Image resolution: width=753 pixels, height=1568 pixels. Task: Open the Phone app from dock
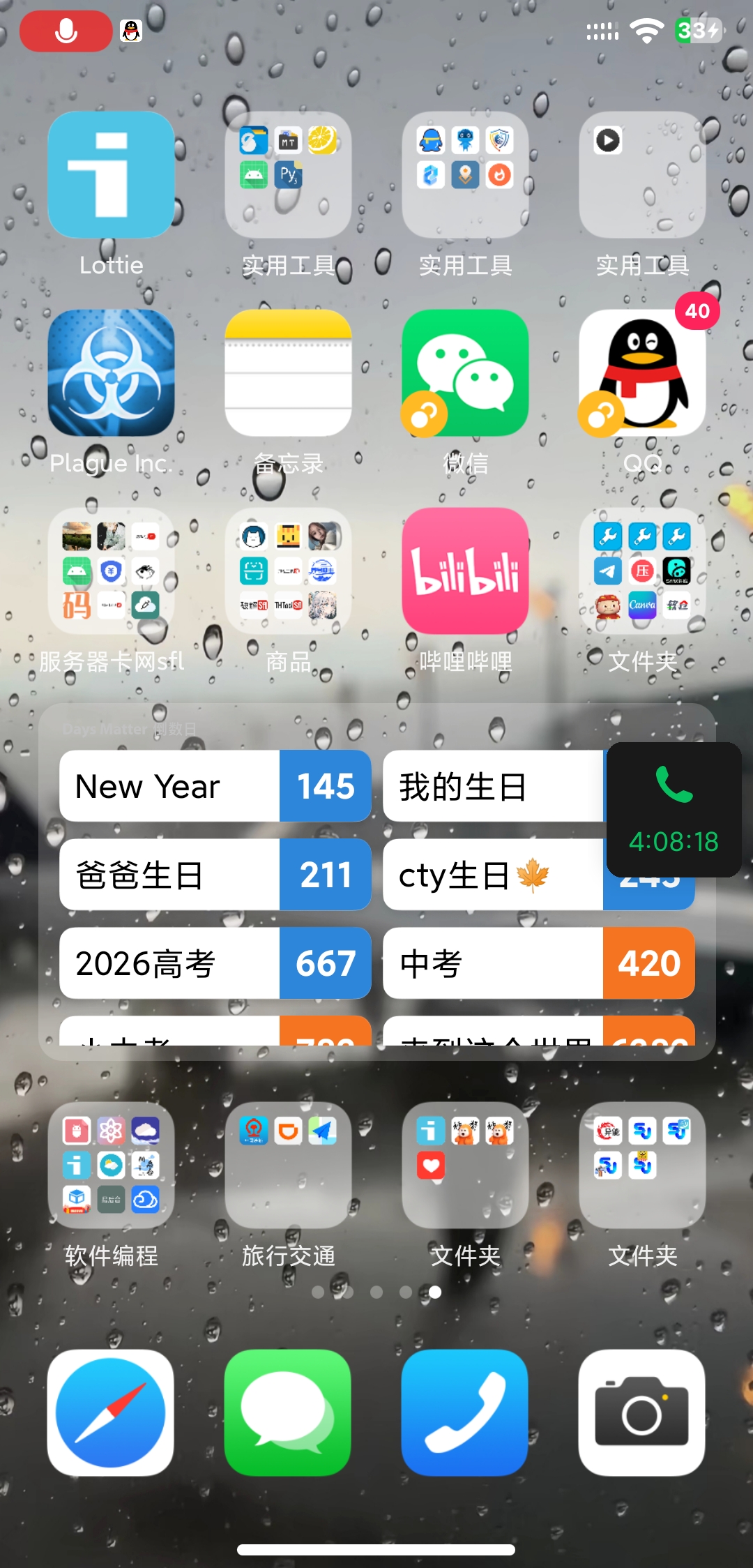[465, 1412]
